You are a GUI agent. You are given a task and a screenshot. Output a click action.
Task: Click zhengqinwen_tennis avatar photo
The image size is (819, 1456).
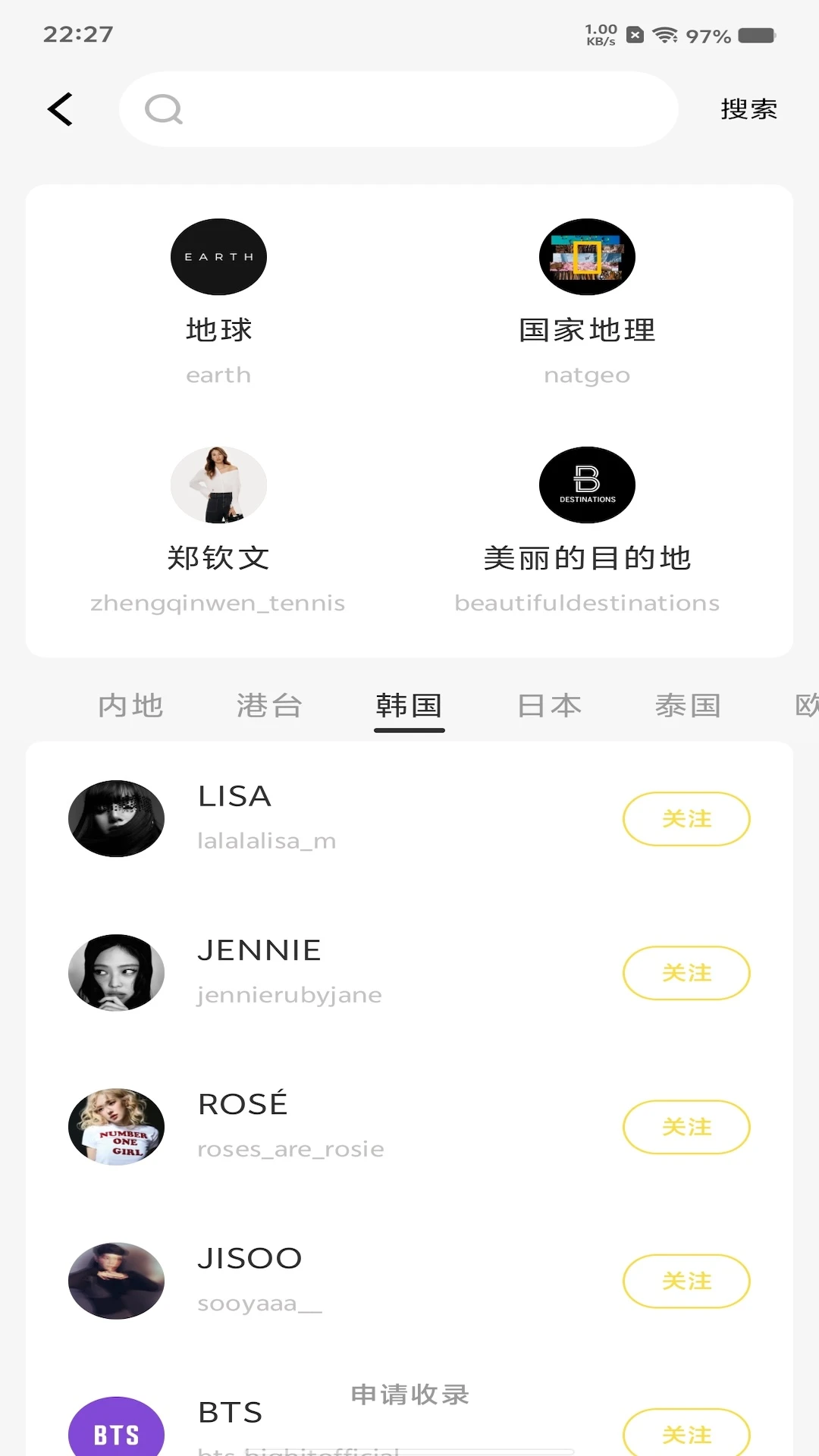click(x=218, y=485)
